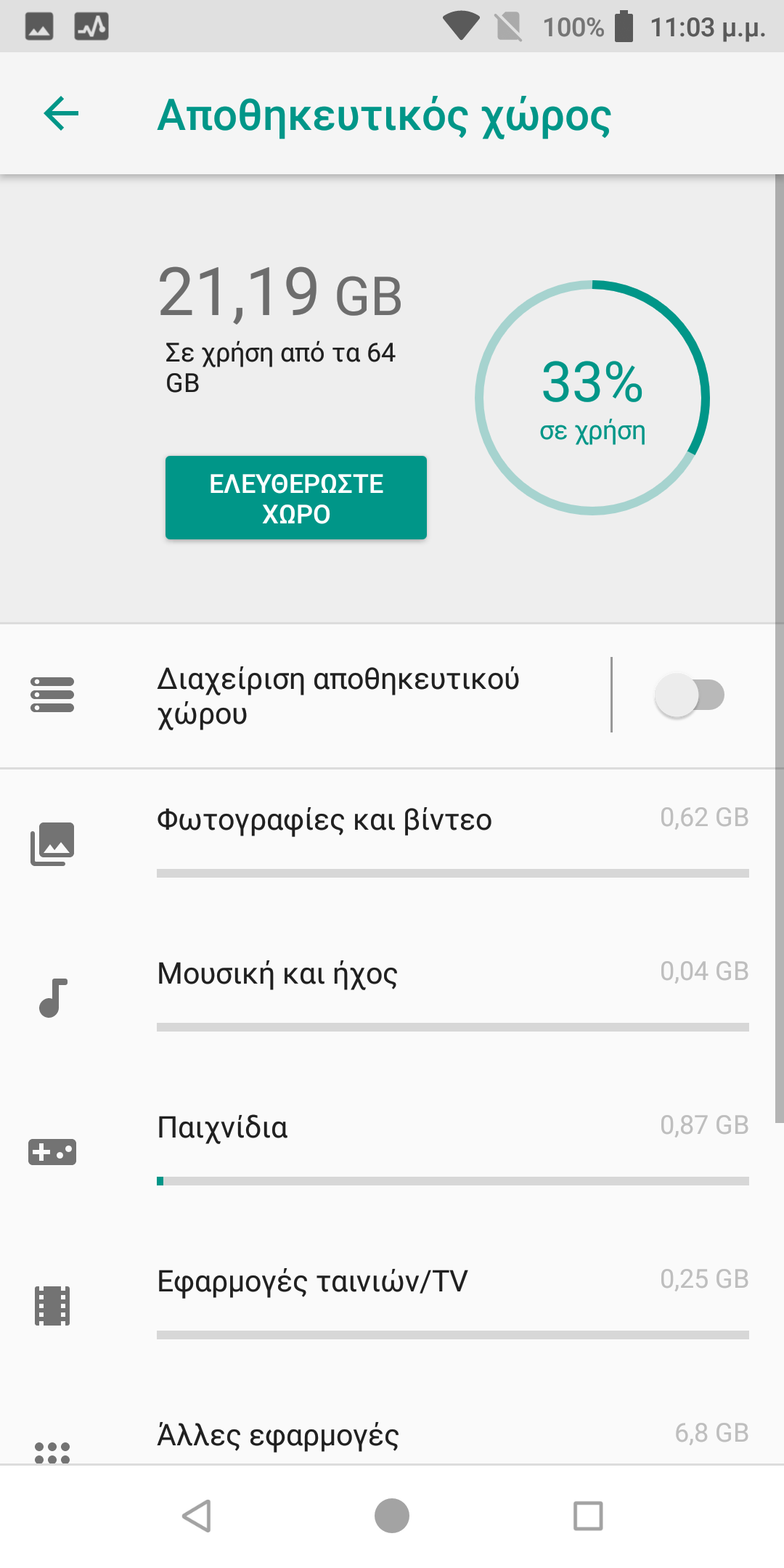Viewport: 784px width, 1568px height.
Task: Go back using the app bar arrow
Action: 61,114
